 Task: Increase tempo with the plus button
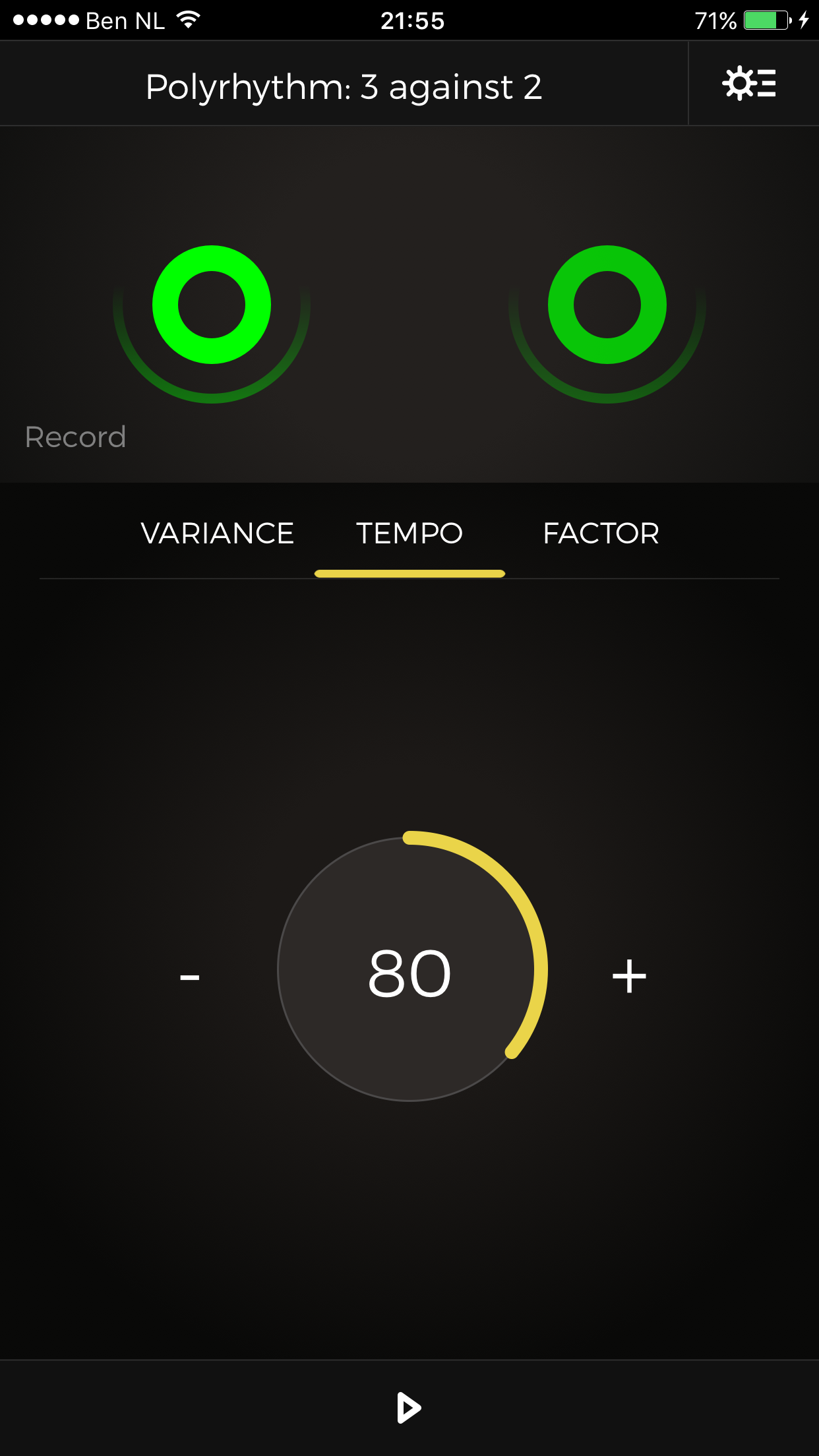pos(628,976)
